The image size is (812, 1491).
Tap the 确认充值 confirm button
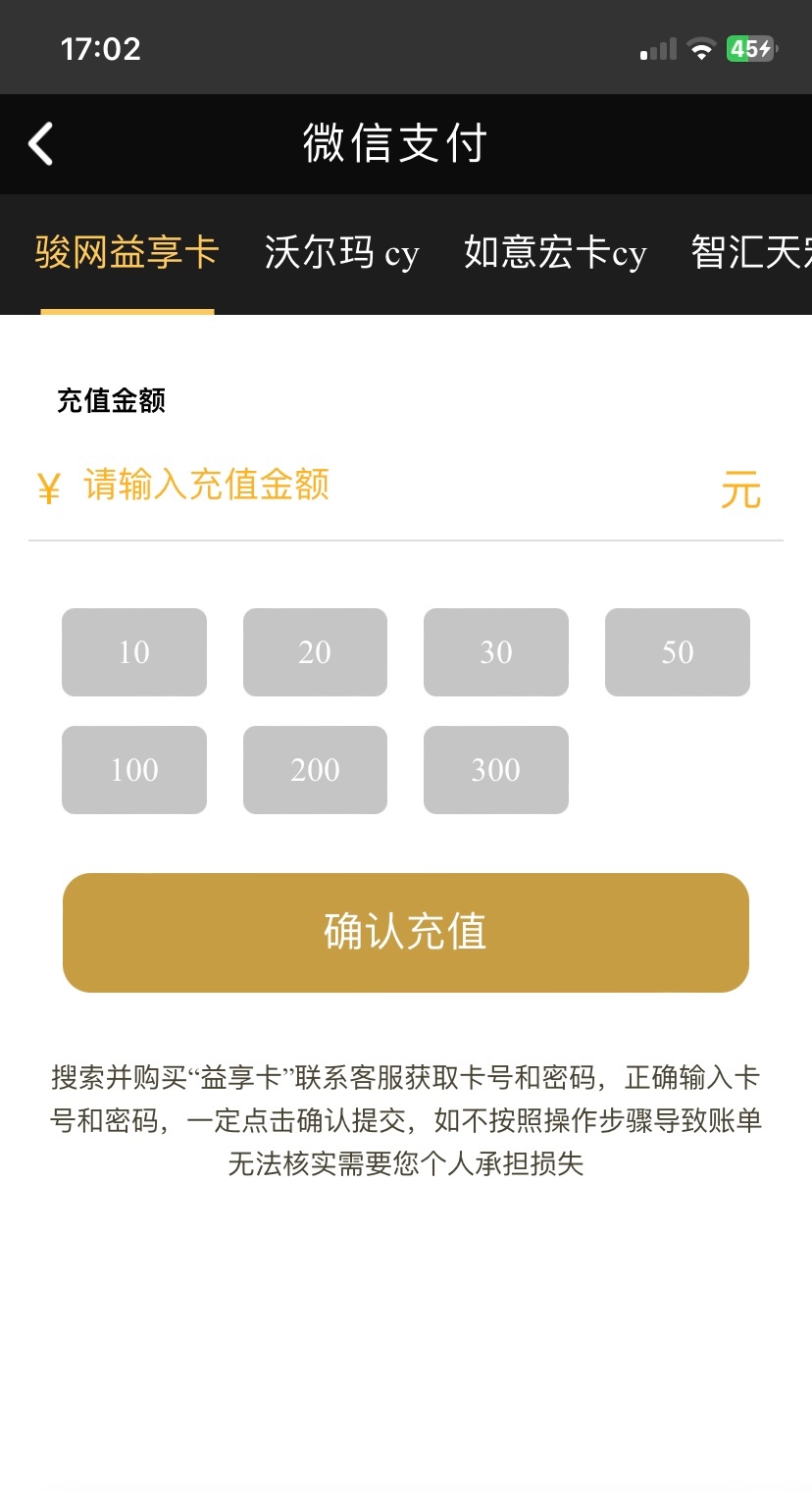pos(406,933)
